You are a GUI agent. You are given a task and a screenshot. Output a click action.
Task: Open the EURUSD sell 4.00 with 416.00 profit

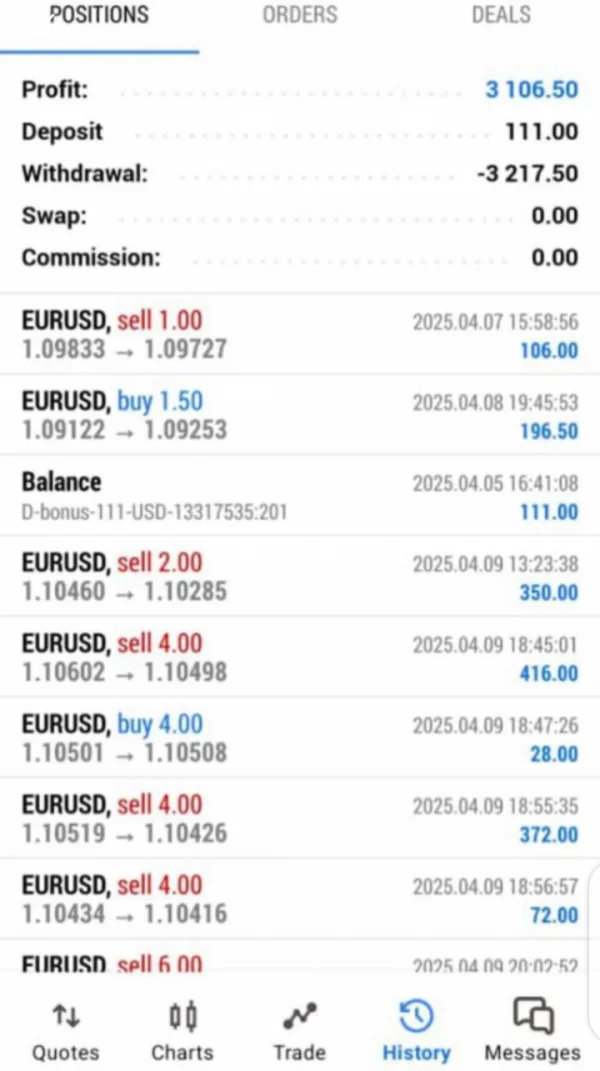(300, 657)
